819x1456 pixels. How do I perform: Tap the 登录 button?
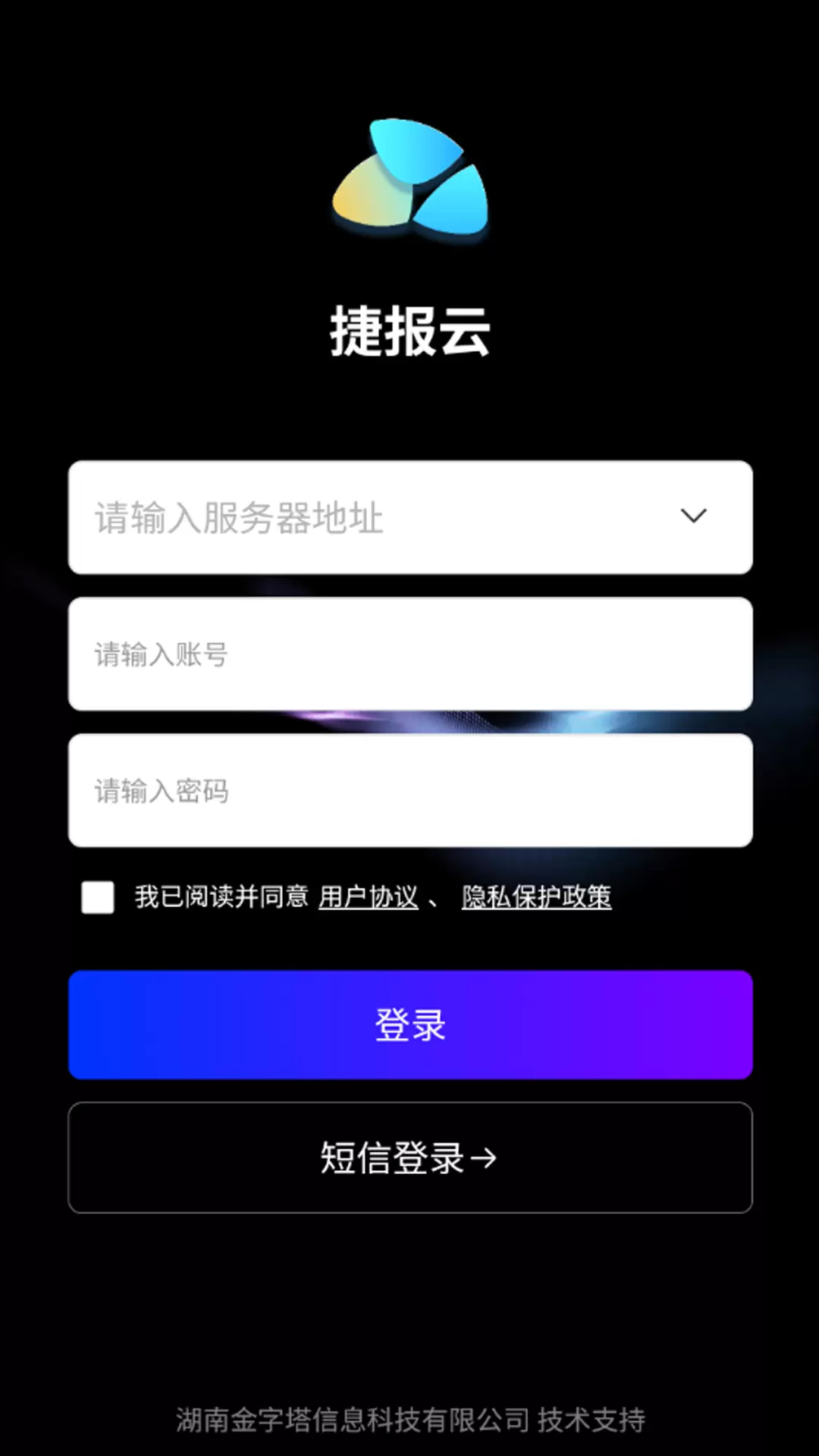click(x=409, y=1025)
